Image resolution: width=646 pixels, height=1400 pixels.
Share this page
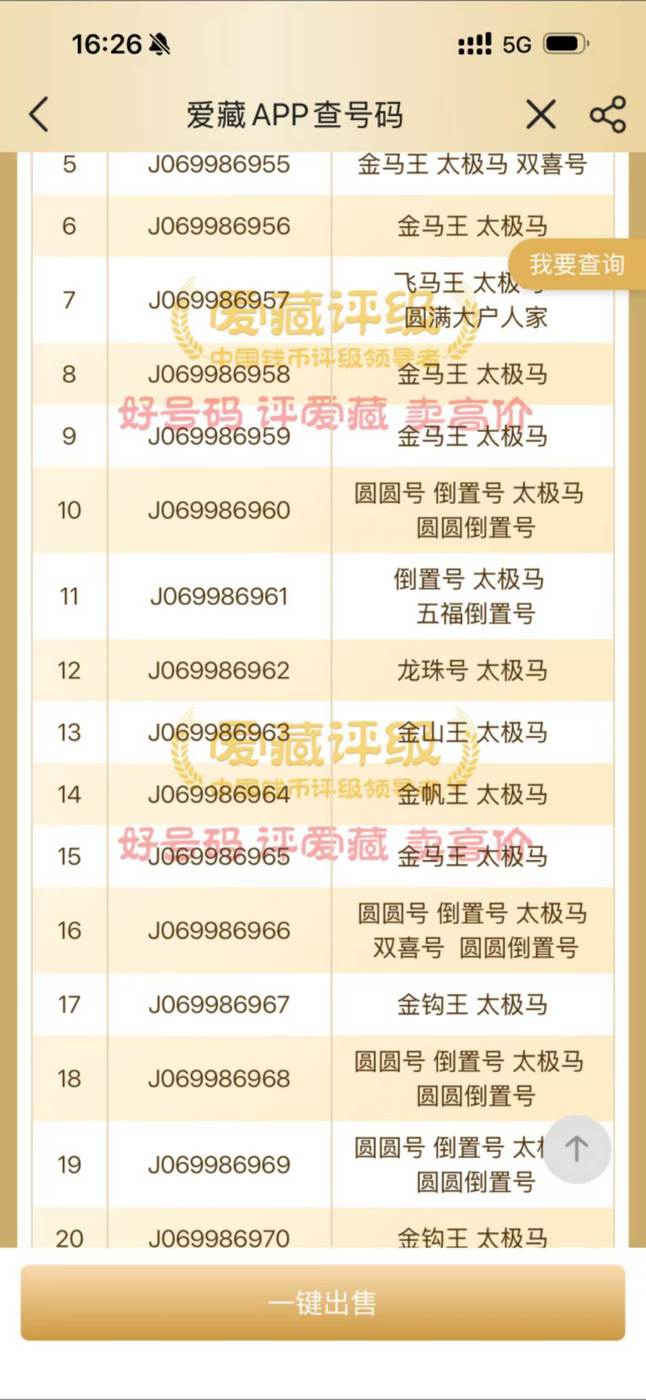607,115
